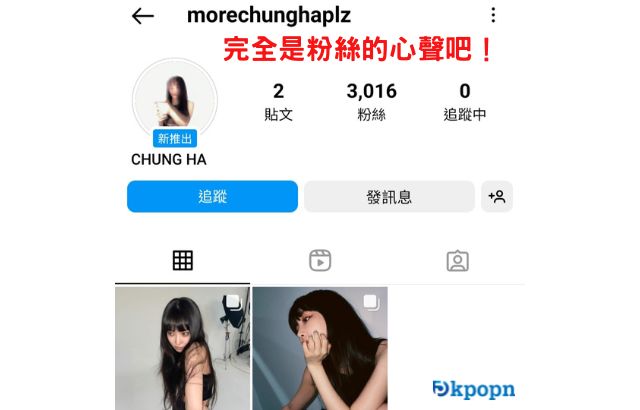The height and width of the screenshot is (410, 640).
Task: Open the second post with hands near the face
Action: (320, 348)
